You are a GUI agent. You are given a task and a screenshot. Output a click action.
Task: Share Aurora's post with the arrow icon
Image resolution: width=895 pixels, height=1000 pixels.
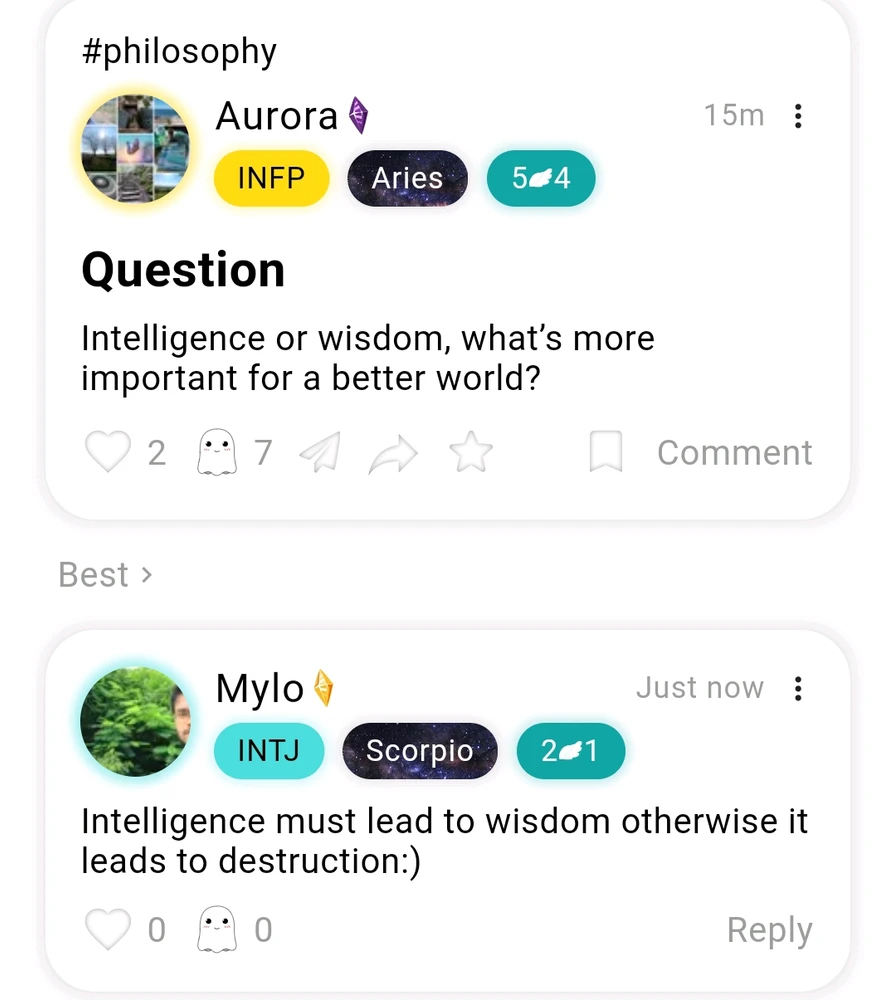click(392, 454)
